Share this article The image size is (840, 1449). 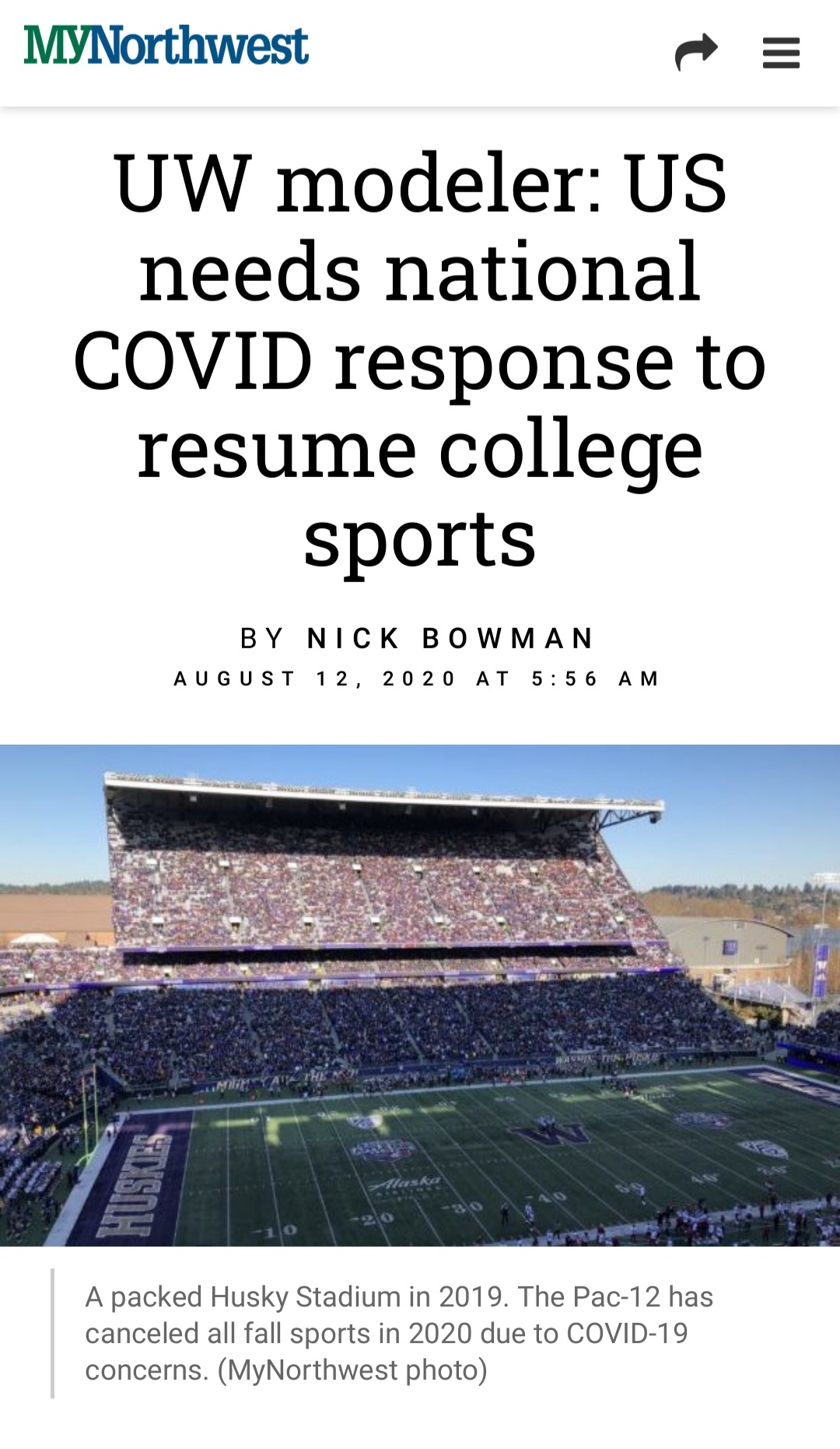[x=695, y=52]
